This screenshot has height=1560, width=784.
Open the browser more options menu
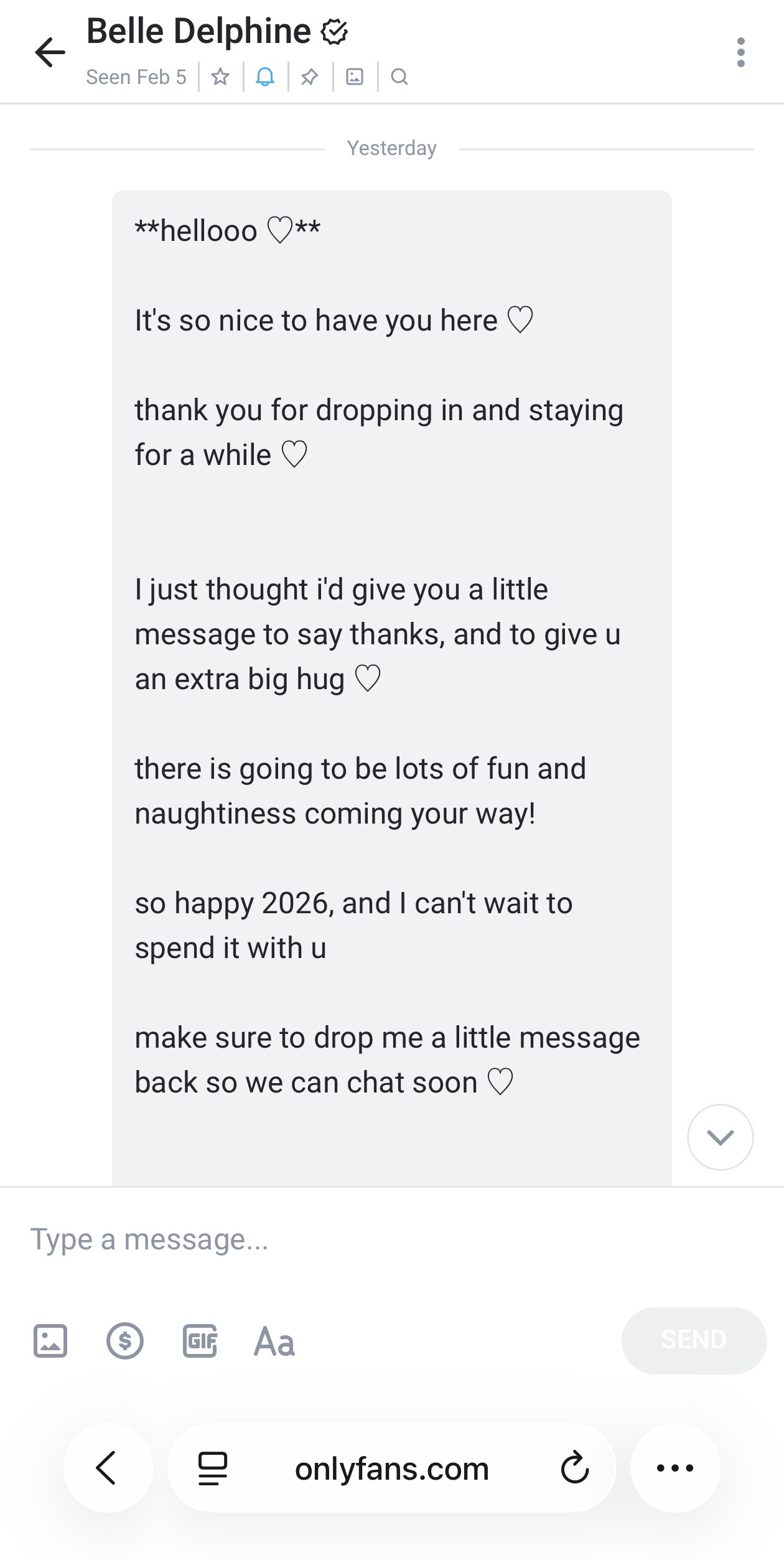pos(675,1468)
